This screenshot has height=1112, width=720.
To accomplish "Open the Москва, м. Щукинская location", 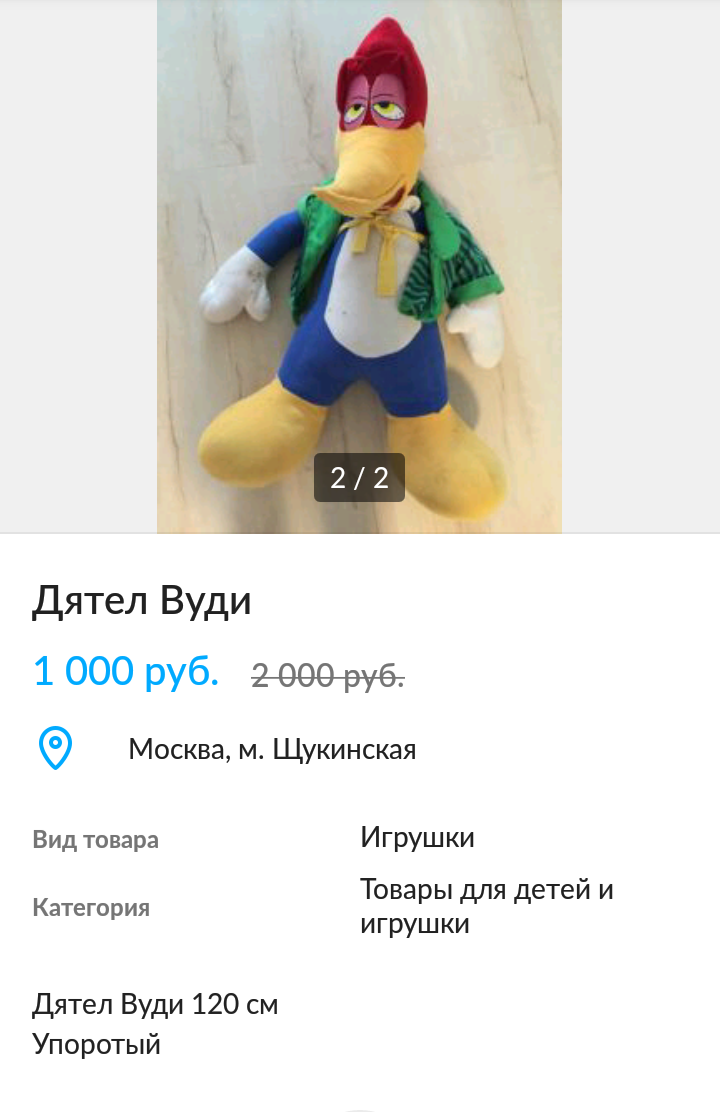I will click(x=272, y=749).
